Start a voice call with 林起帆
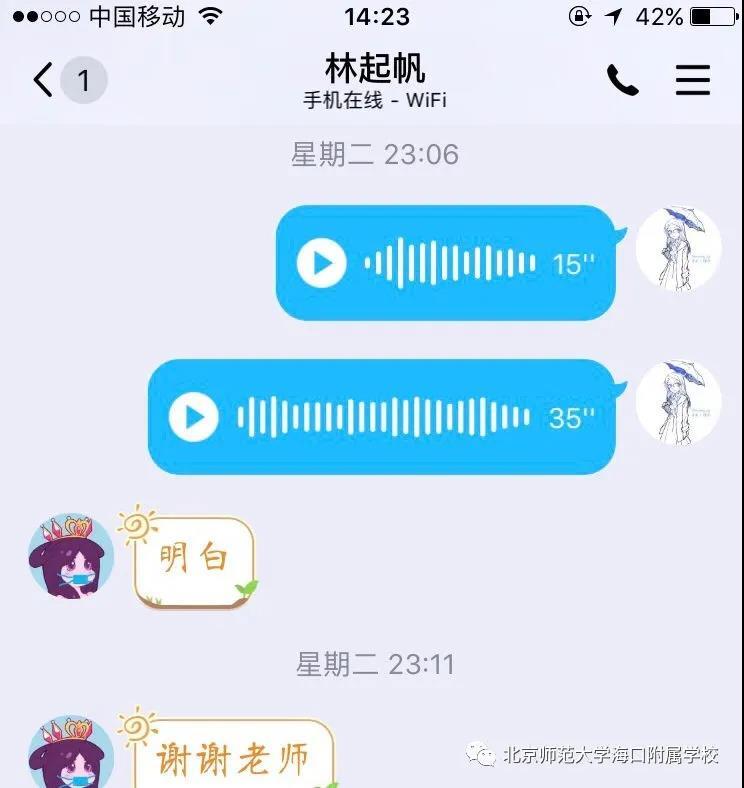 pos(622,80)
